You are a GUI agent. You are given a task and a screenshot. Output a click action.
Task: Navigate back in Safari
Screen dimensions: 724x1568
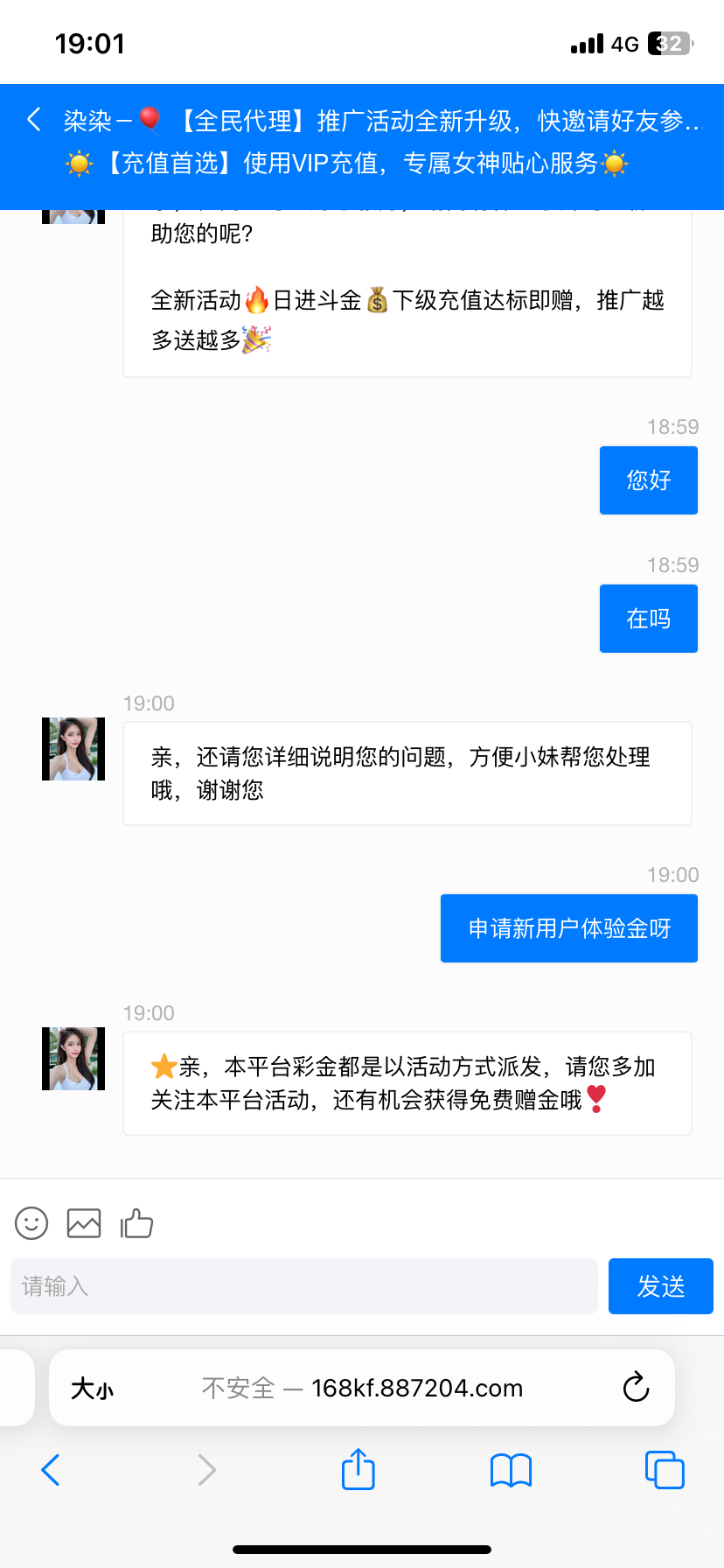coord(51,1470)
